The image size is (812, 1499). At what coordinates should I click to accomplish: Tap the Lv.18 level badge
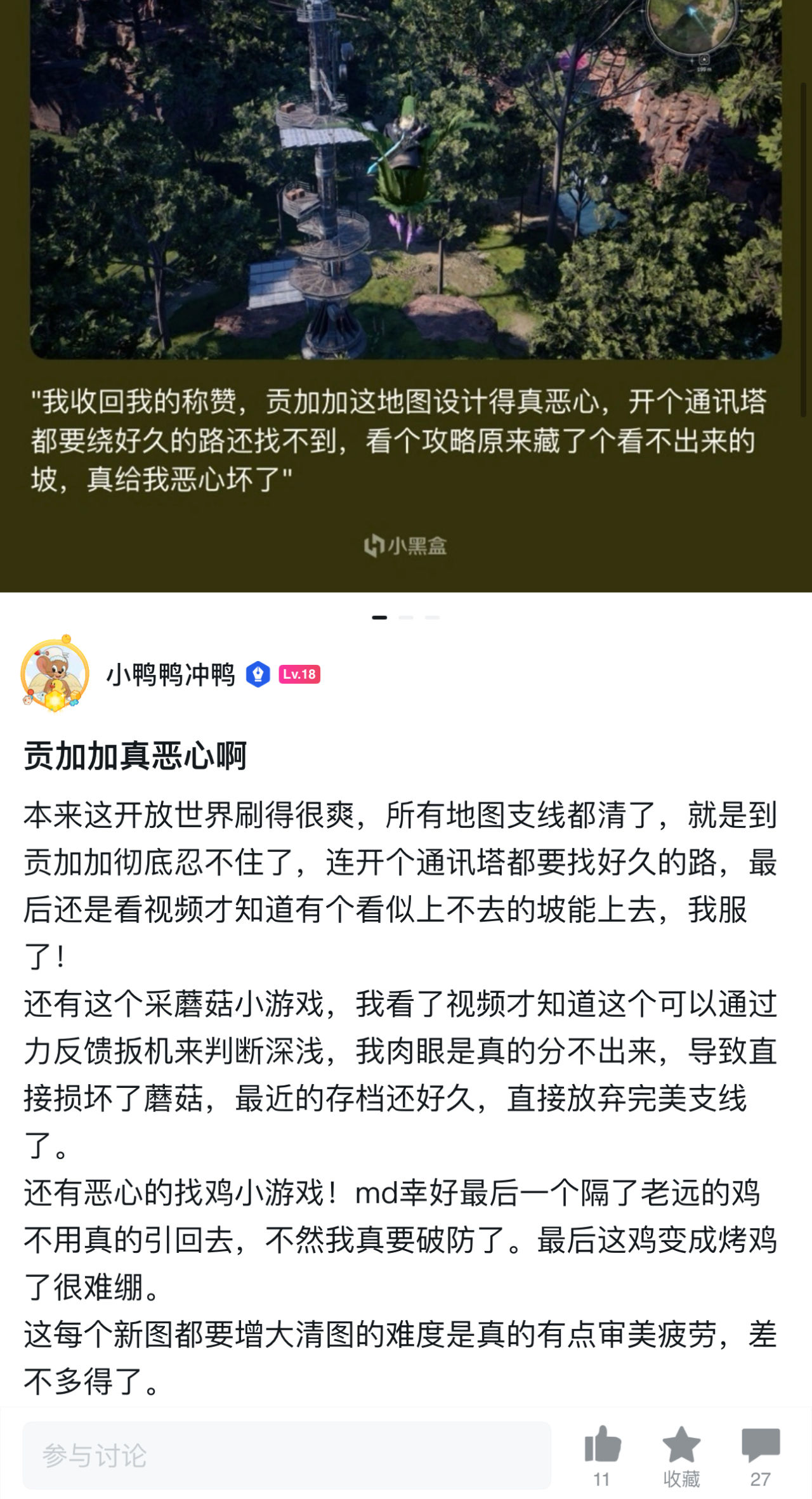299,674
